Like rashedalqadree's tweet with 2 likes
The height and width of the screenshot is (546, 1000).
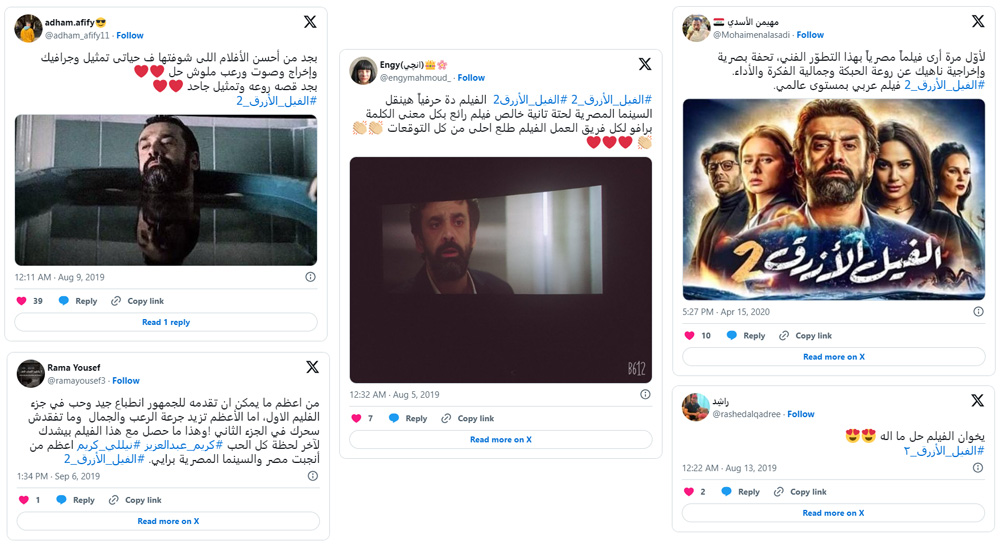(689, 492)
